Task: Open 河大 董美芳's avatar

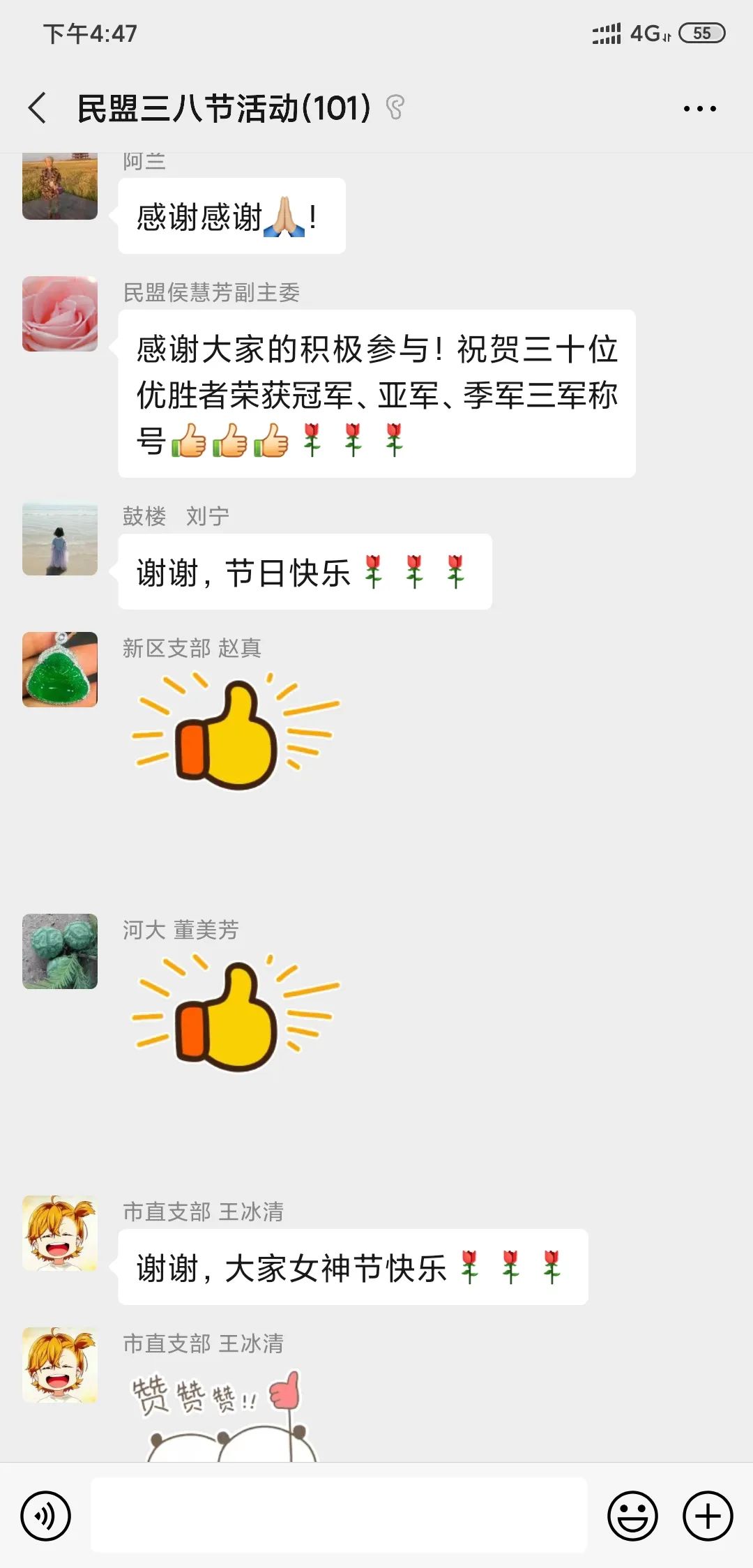Action: [60, 951]
